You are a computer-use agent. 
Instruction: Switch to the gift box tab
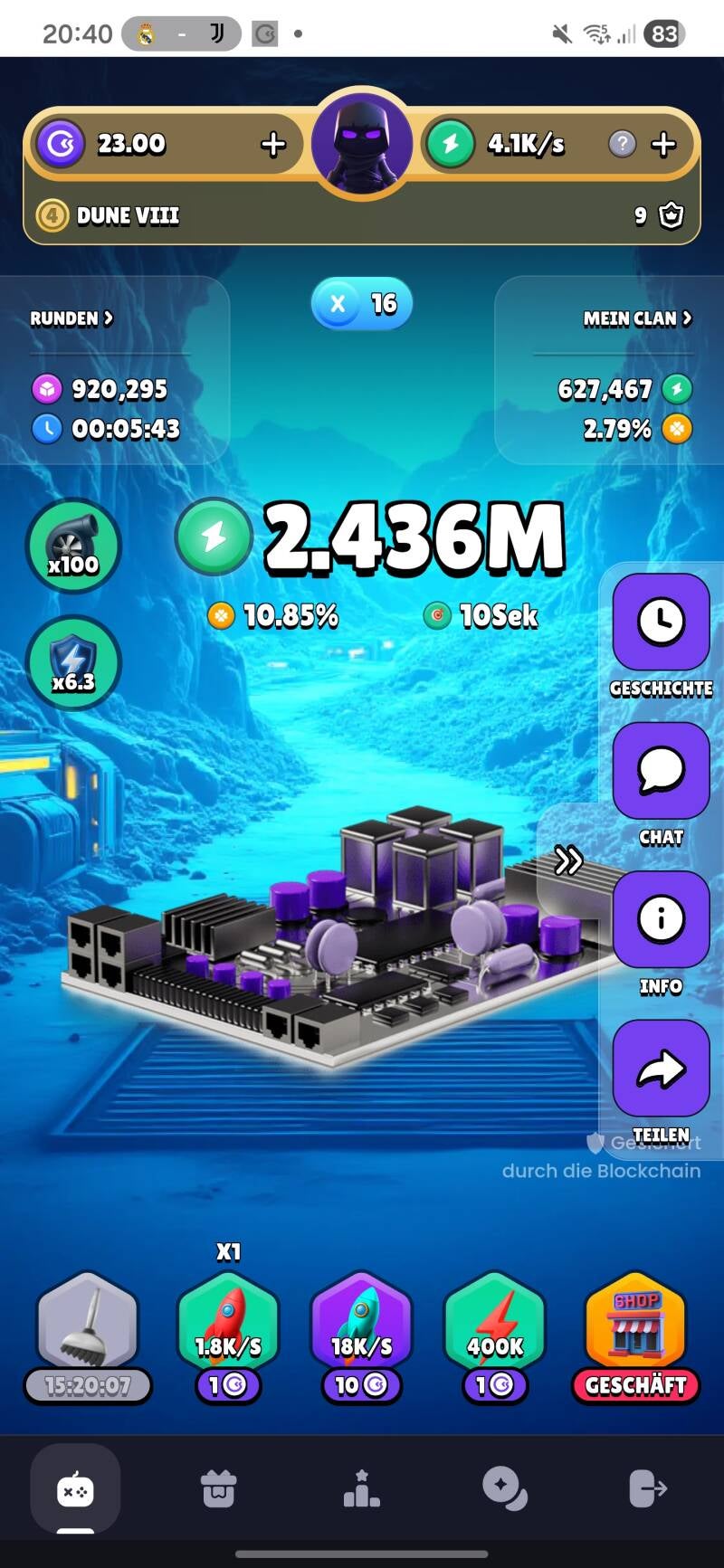click(218, 1488)
